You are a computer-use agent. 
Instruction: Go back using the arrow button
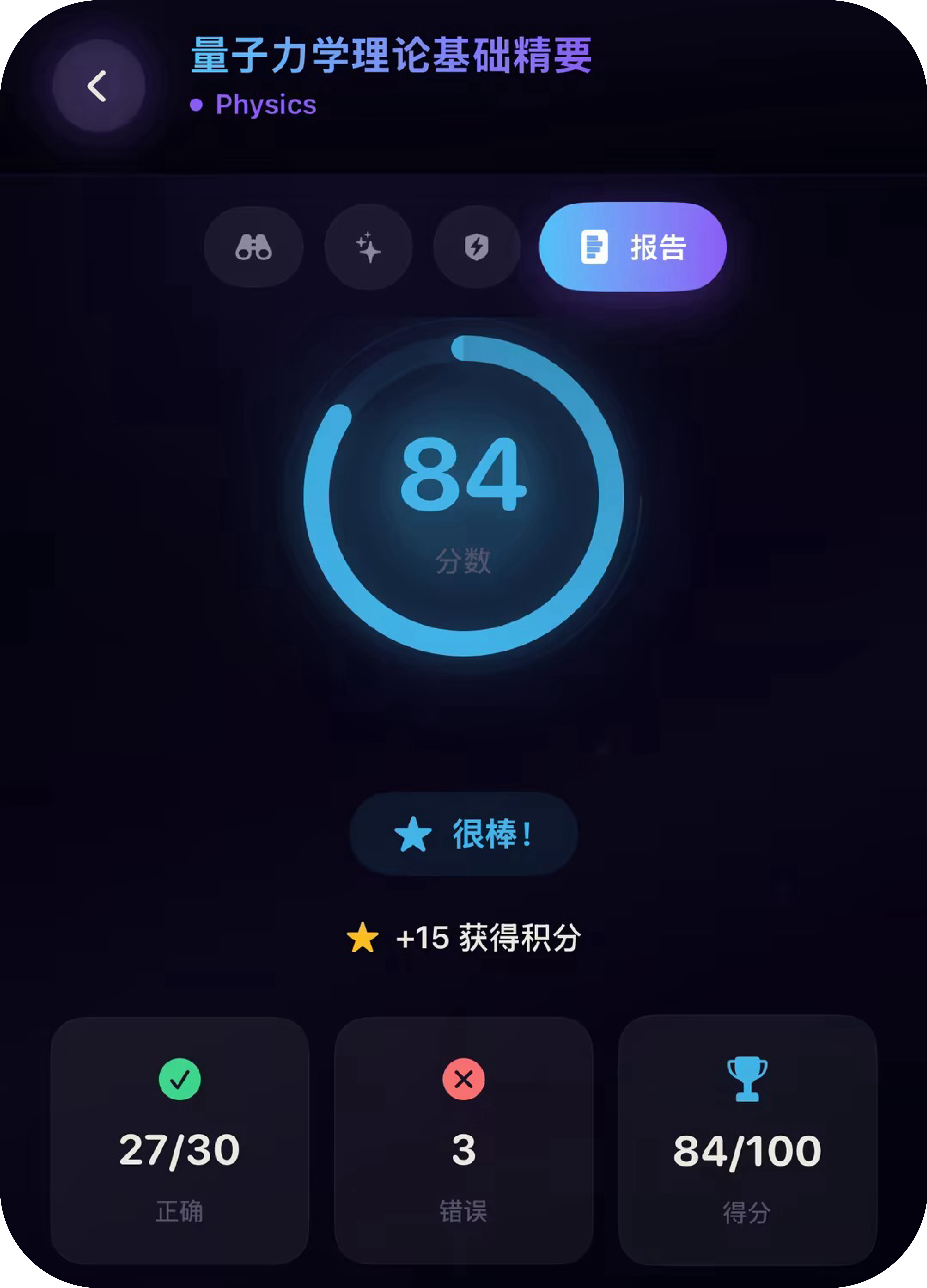coord(98,86)
